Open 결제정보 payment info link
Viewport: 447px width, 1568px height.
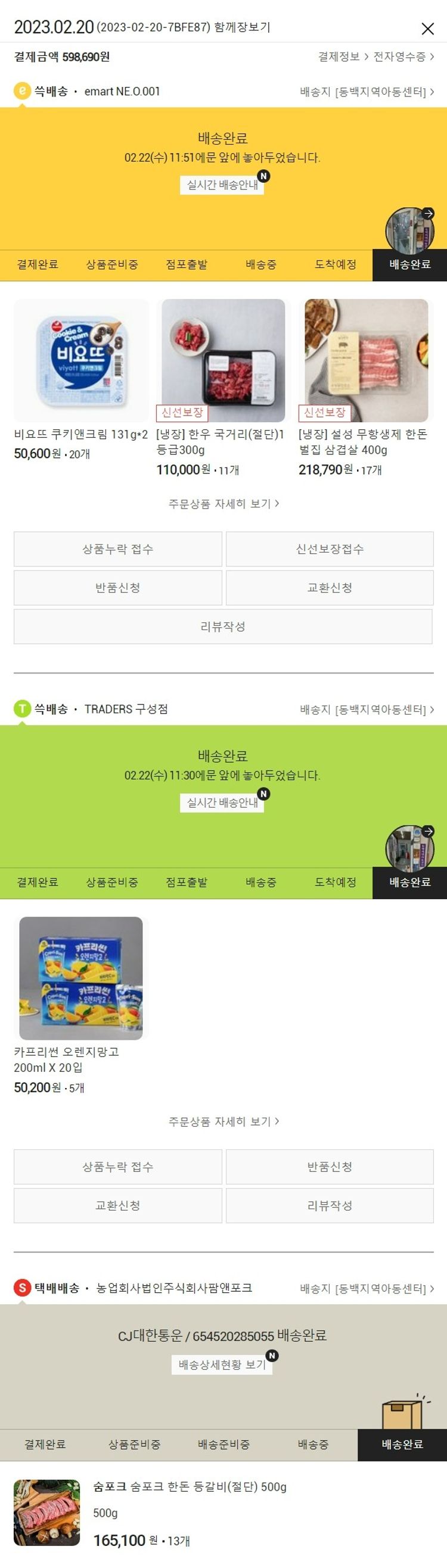(343, 57)
